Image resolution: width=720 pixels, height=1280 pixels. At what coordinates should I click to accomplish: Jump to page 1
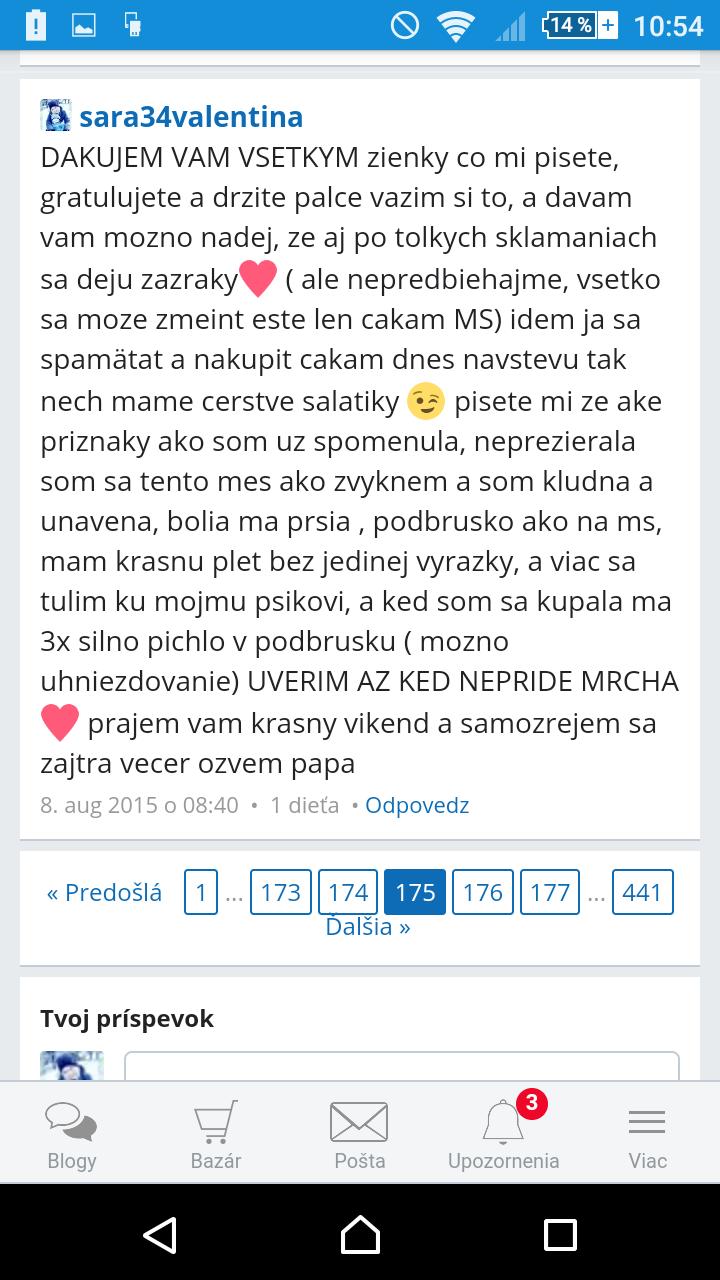(x=201, y=892)
